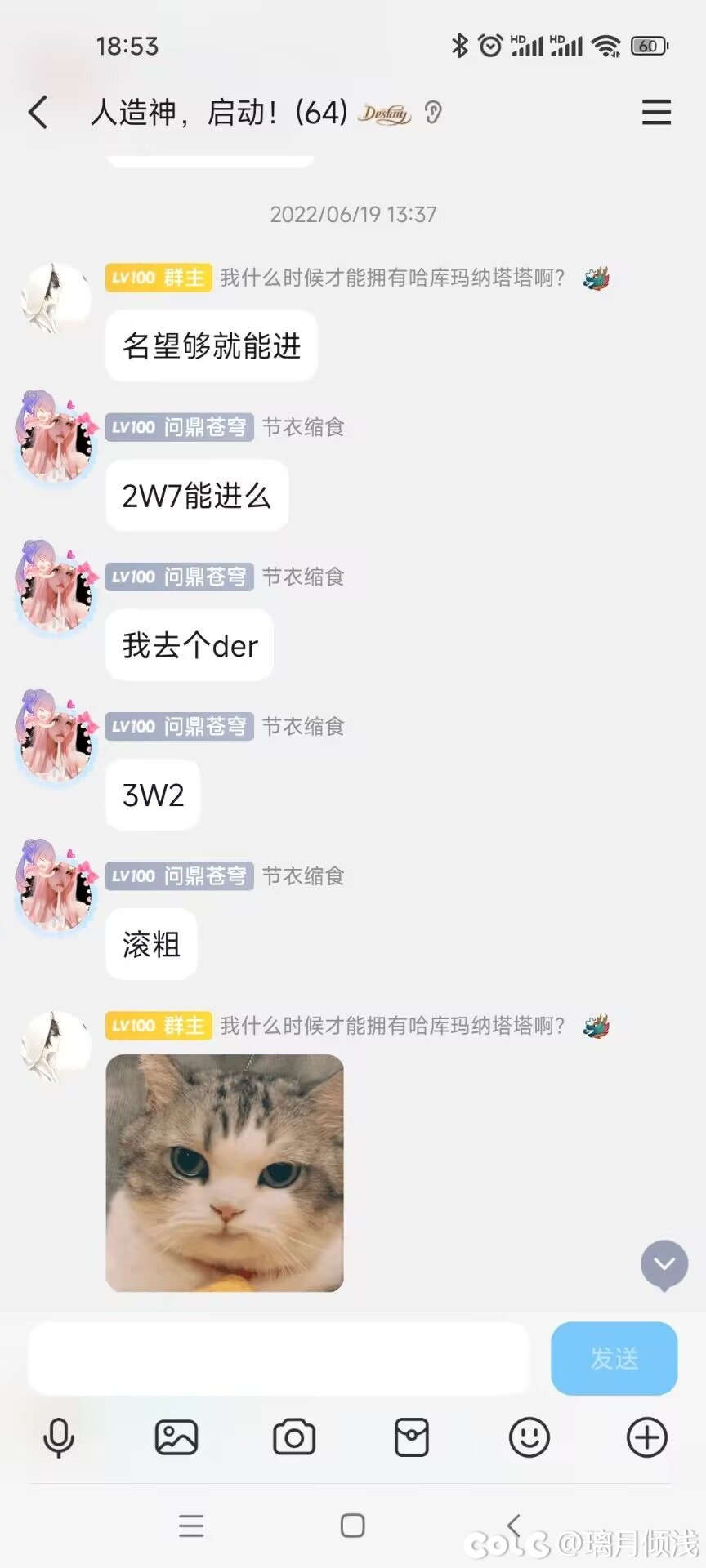Open the group chat menu
This screenshot has height=1568, width=706.
point(656,112)
